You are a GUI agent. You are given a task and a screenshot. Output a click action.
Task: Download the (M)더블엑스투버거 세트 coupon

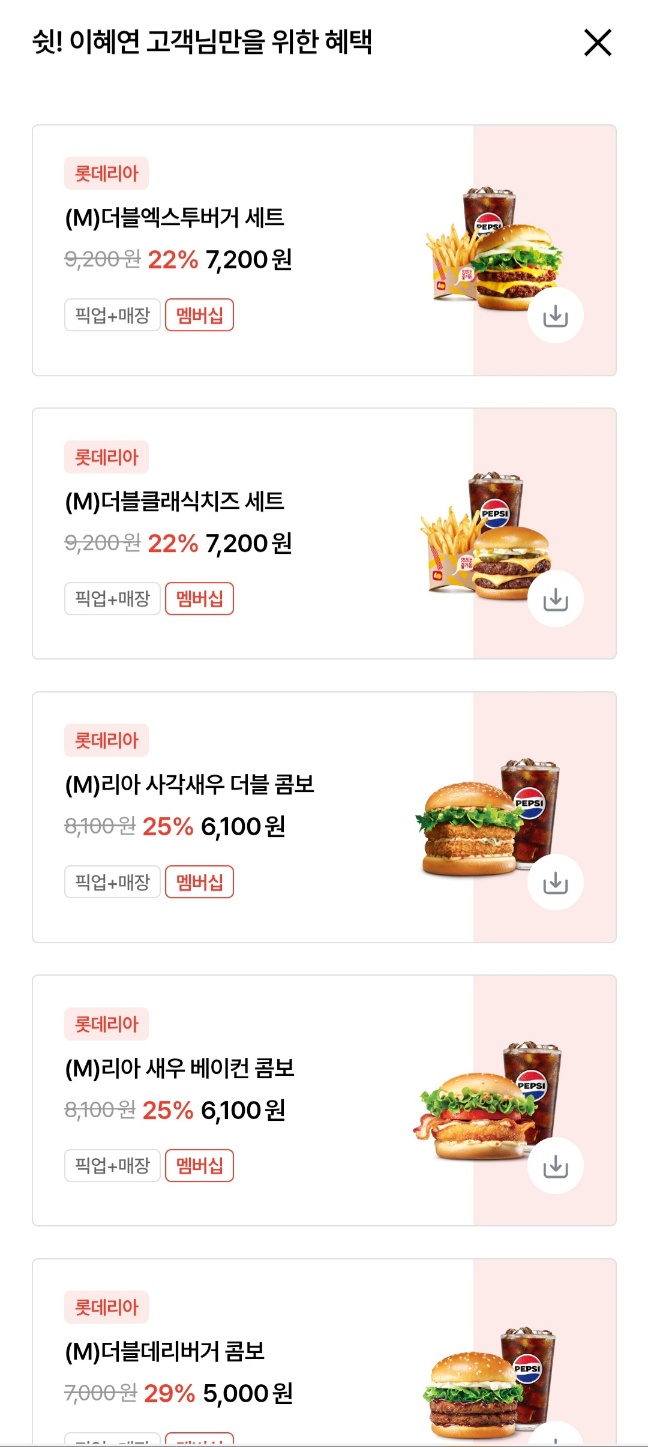(x=555, y=316)
